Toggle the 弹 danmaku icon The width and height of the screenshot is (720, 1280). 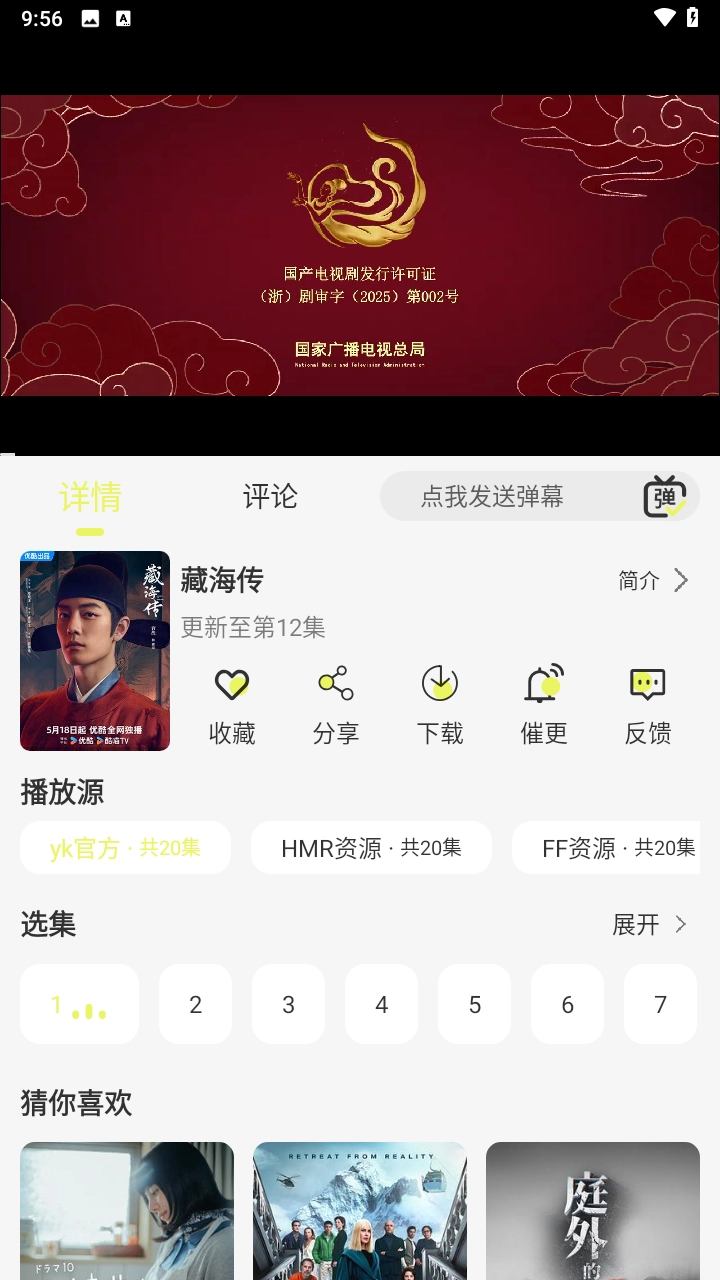[x=664, y=497]
